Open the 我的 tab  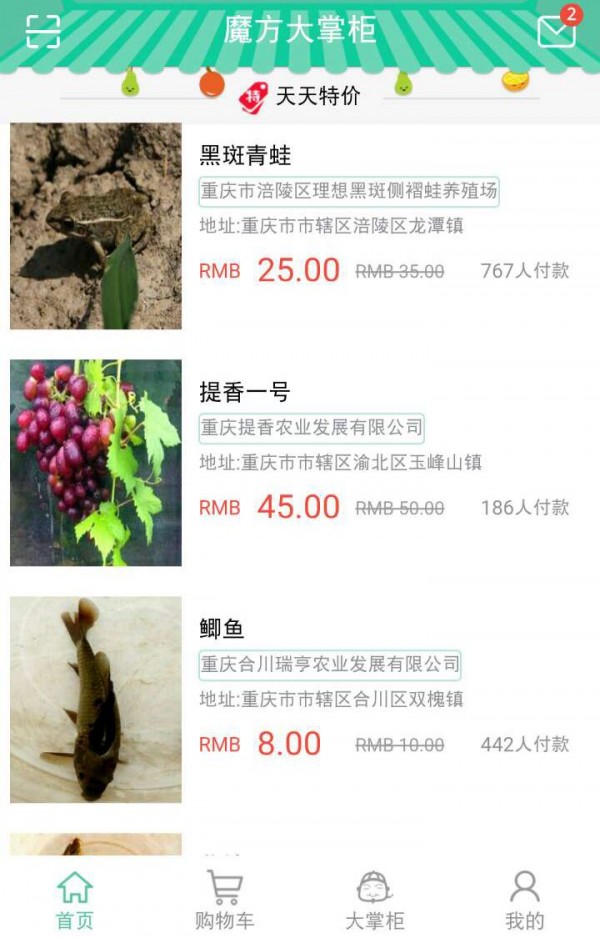[524, 900]
